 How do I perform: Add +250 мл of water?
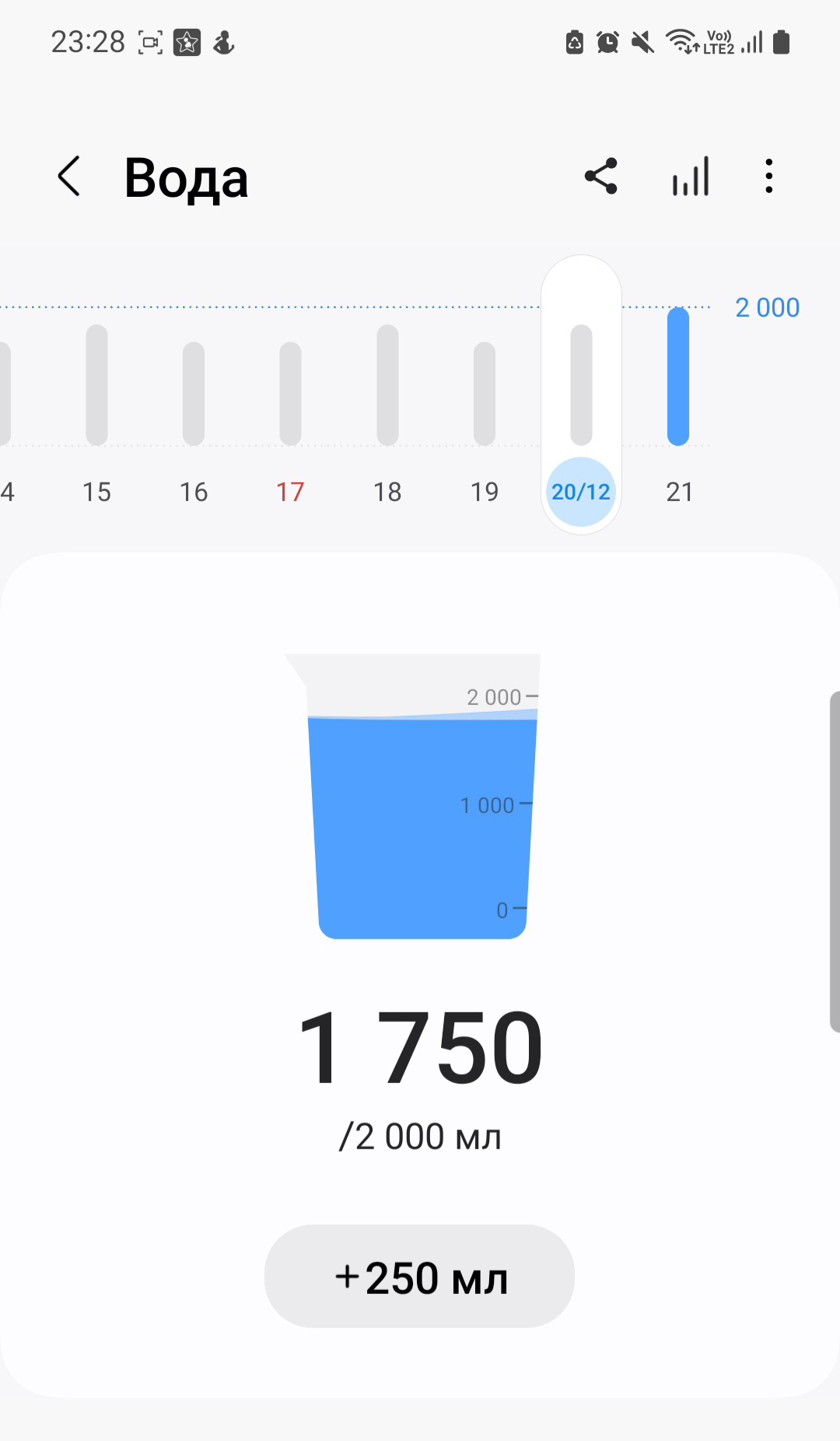pos(420,1276)
